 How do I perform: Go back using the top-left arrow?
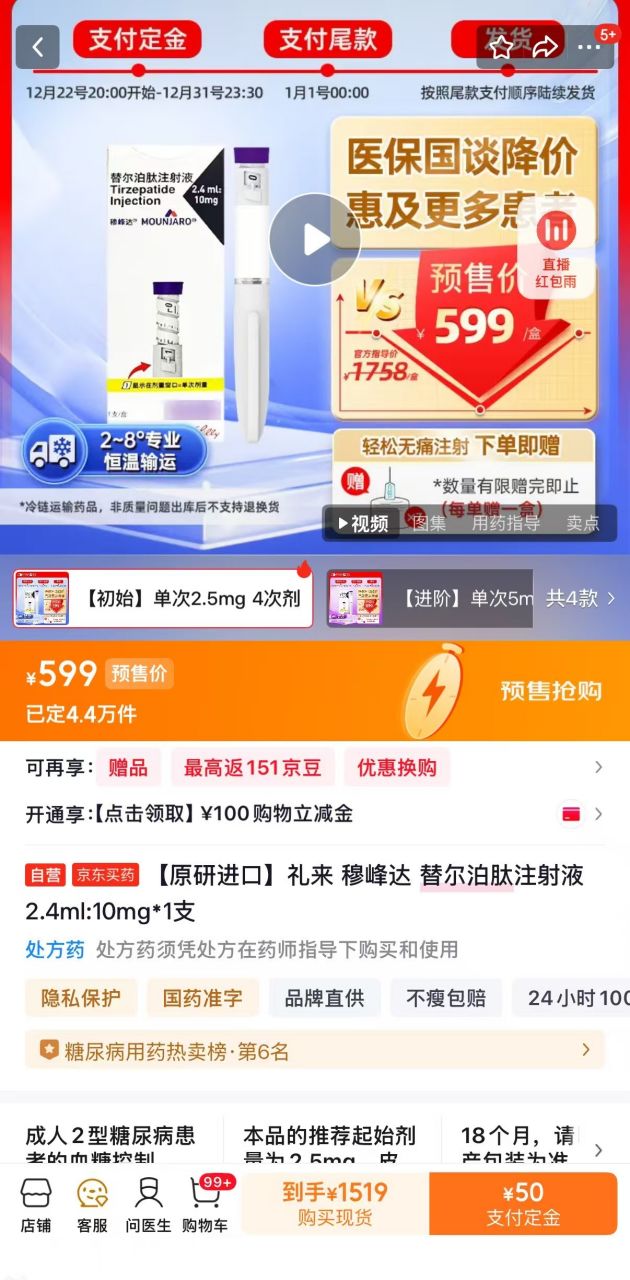point(38,47)
